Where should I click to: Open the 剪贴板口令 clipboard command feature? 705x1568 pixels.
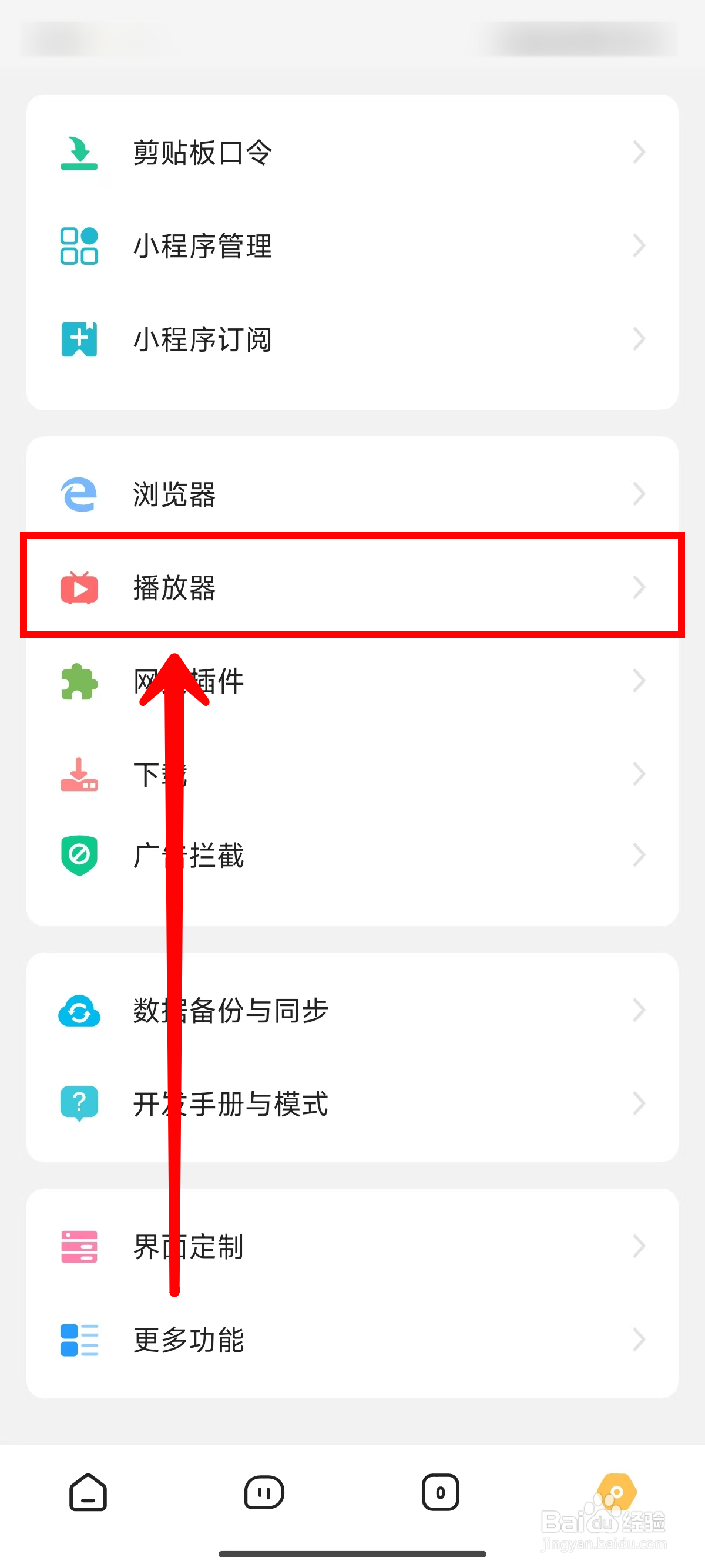201,152
